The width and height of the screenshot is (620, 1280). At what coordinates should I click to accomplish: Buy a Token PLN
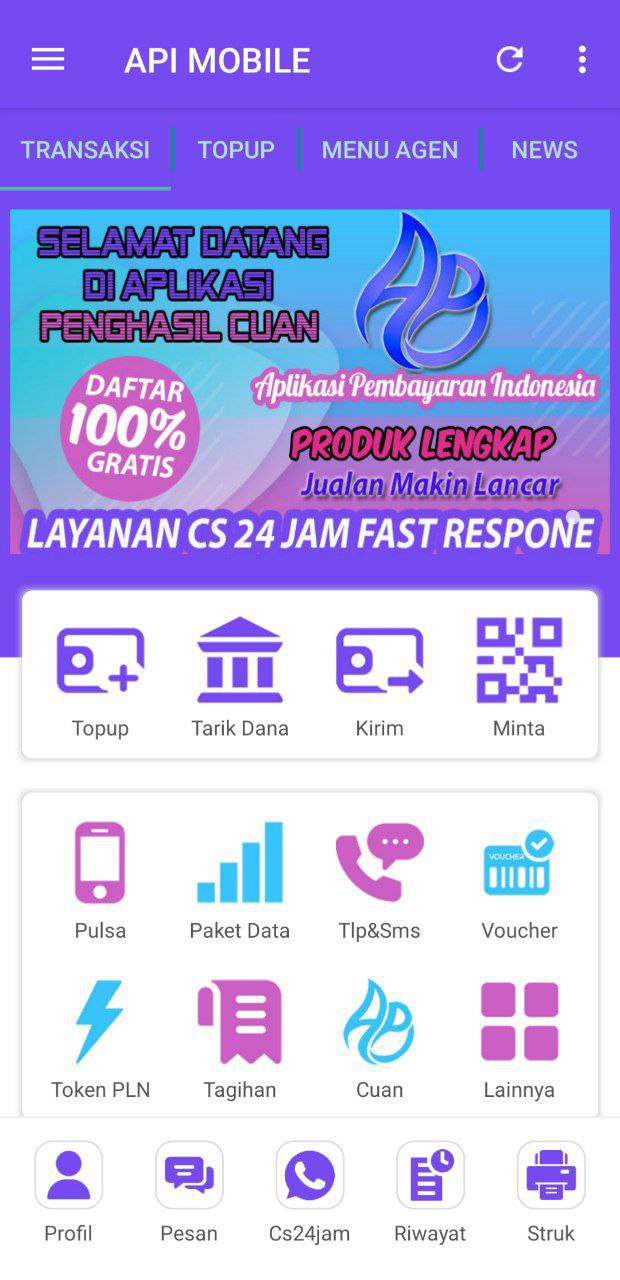pos(100,1038)
